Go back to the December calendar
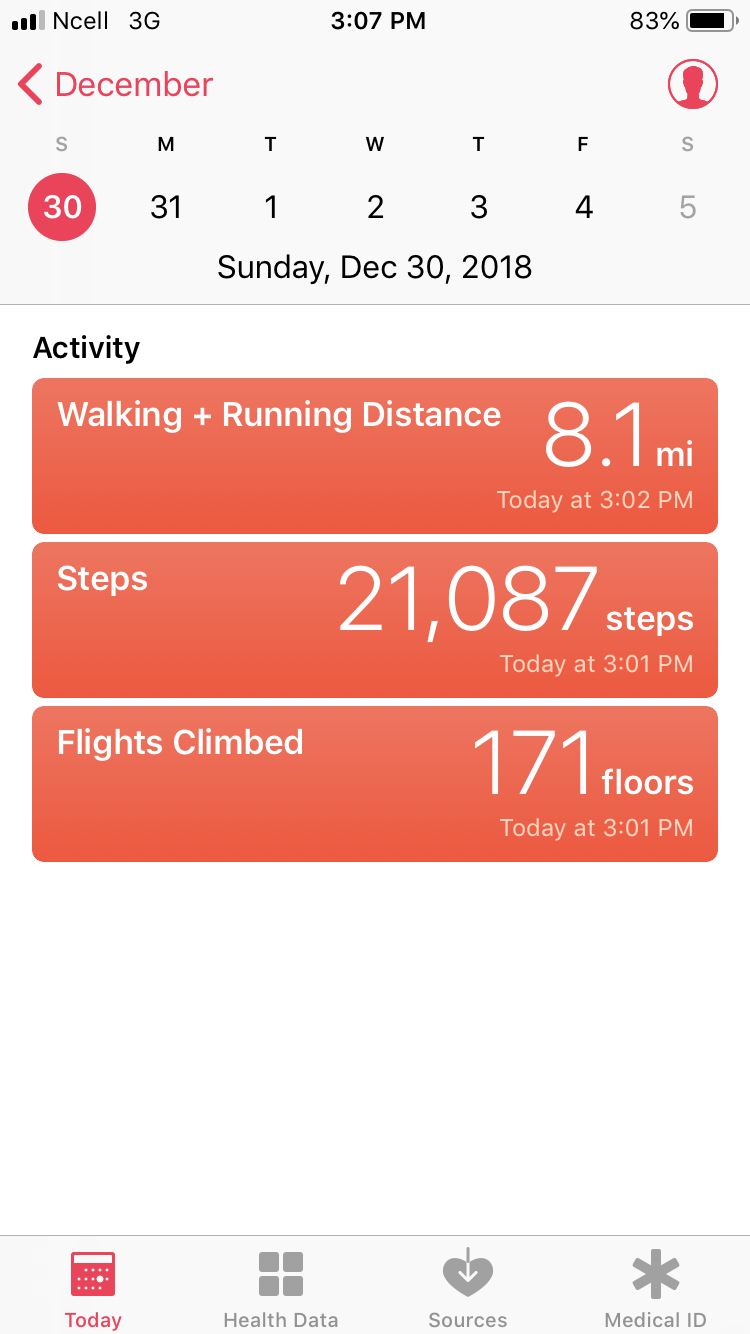Viewport: 750px width, 1334px height. coord(115,85)
